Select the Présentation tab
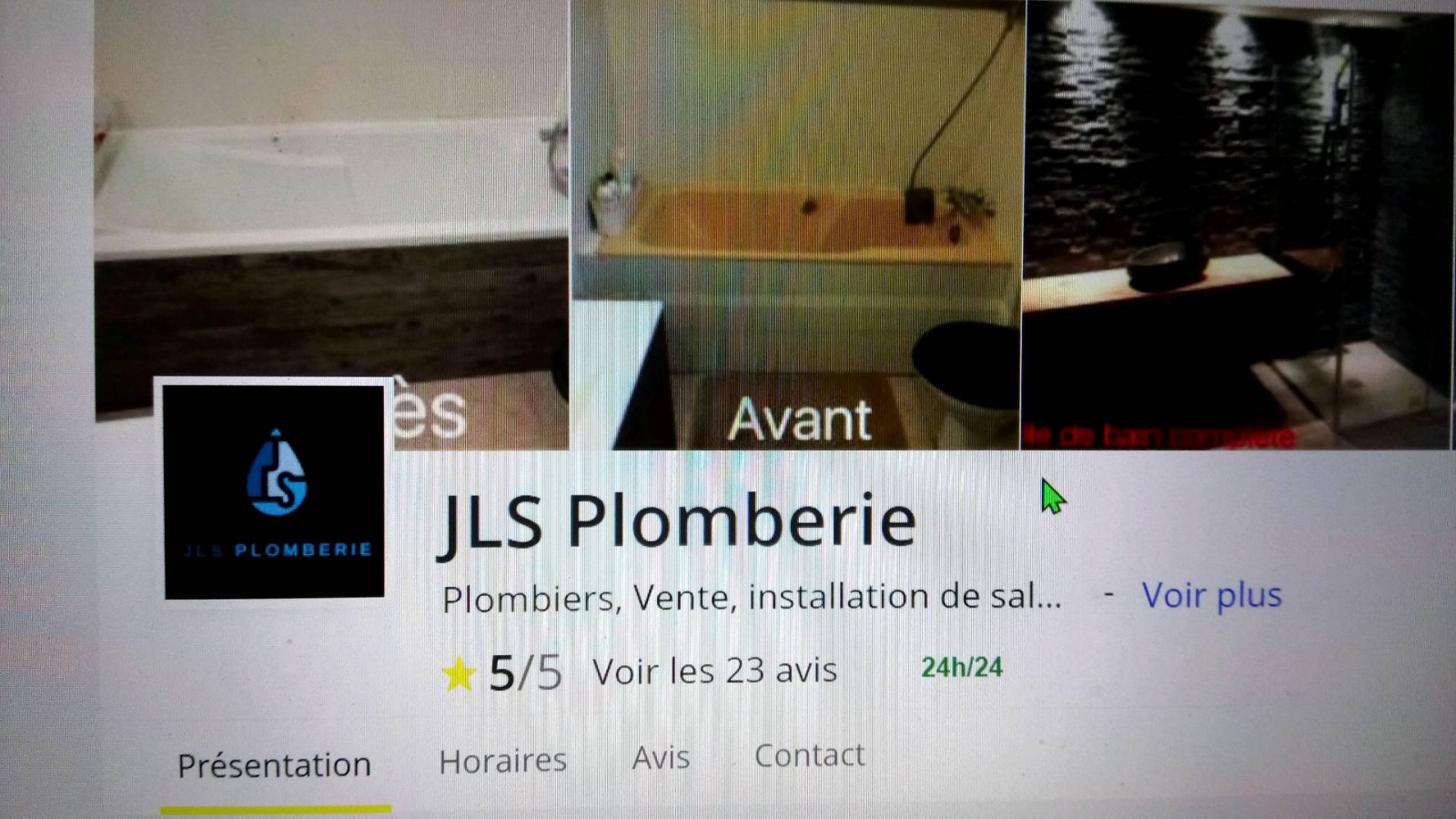1456x819 pixels. pos(274,765)
